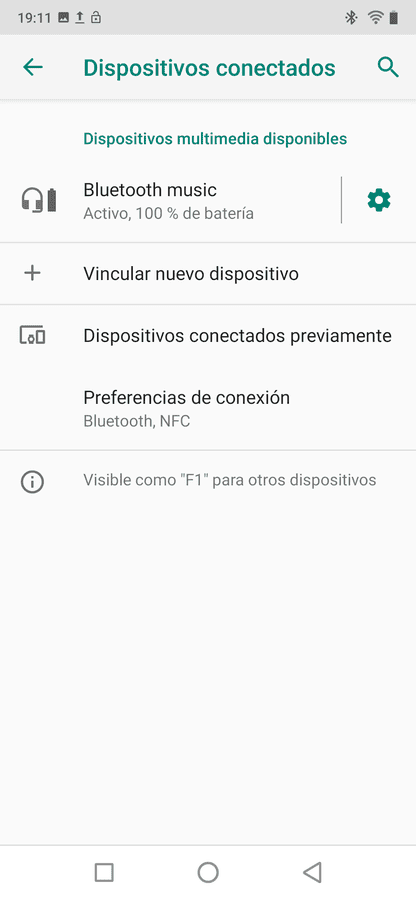Go back using the top arrow
This screenshot has height=900, width=416.
click(33, 67)
